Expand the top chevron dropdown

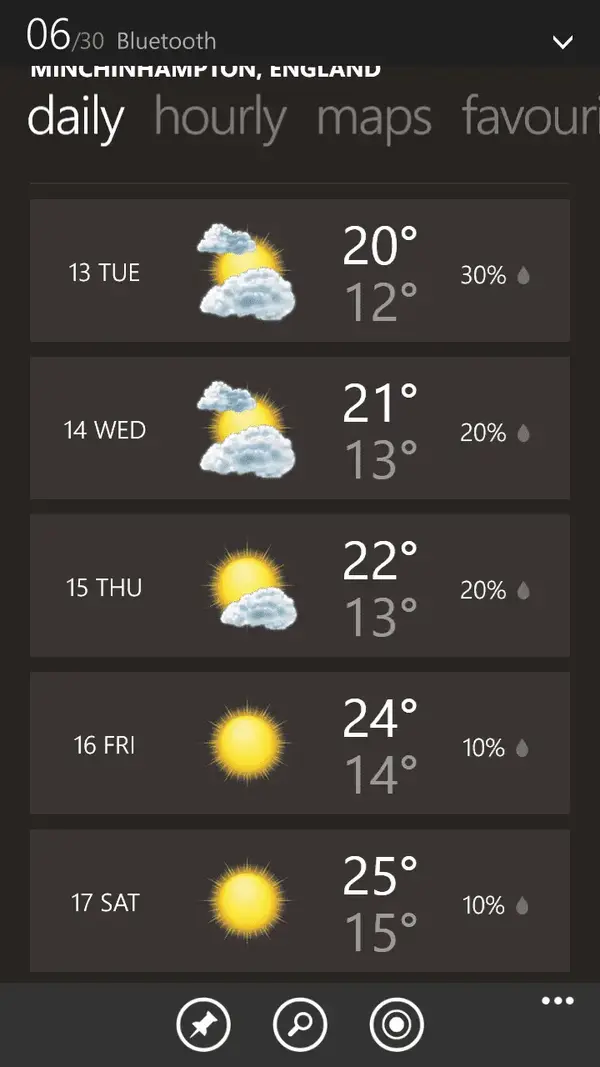pyautogui.click(x=563, y=42)
